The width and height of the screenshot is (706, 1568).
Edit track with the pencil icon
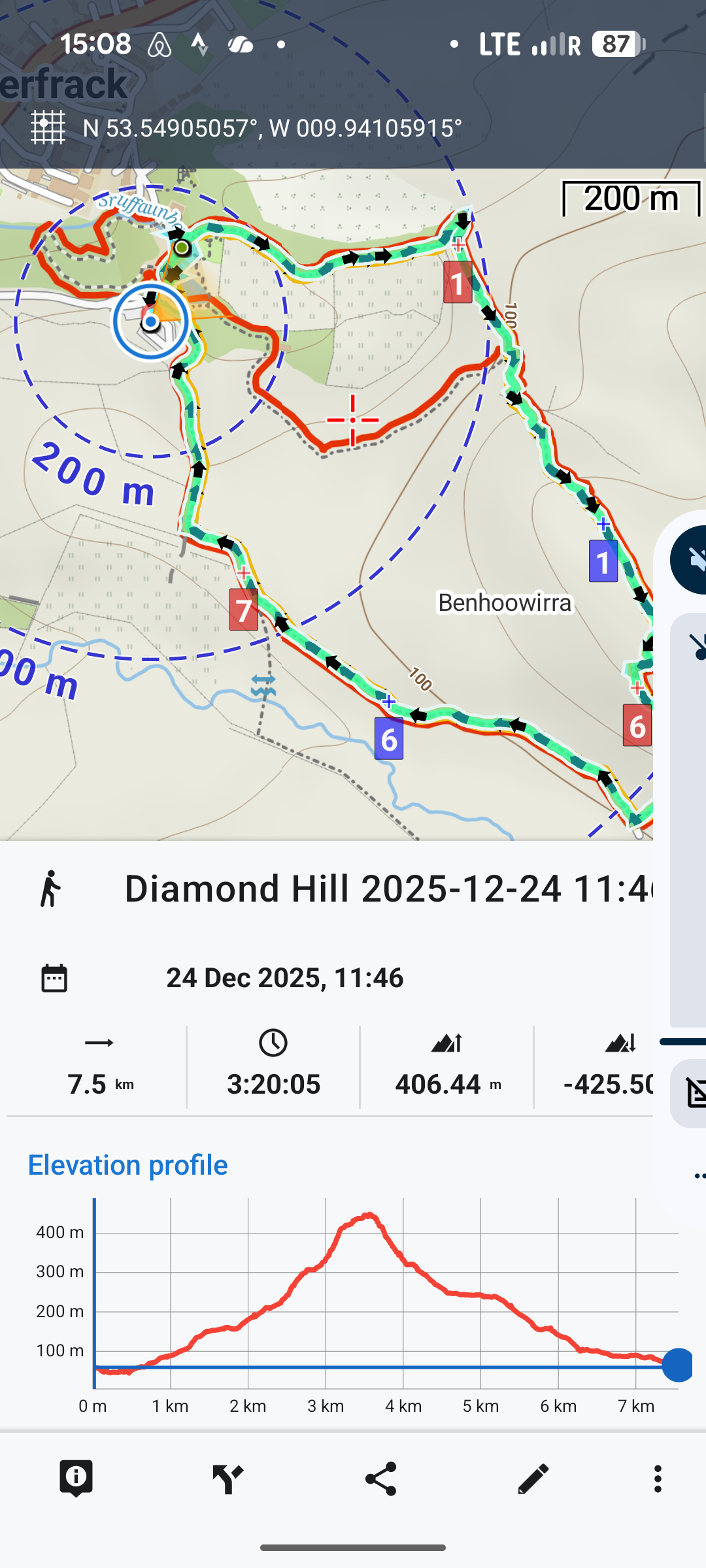point(533,1479)
